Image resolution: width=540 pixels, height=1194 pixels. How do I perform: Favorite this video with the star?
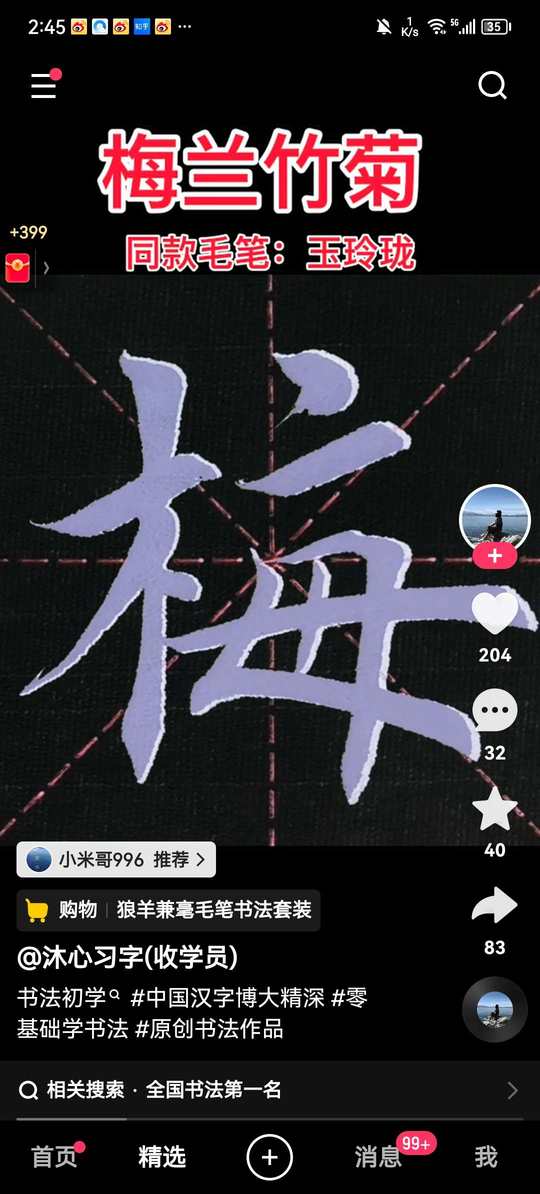(x=495, y=809)
